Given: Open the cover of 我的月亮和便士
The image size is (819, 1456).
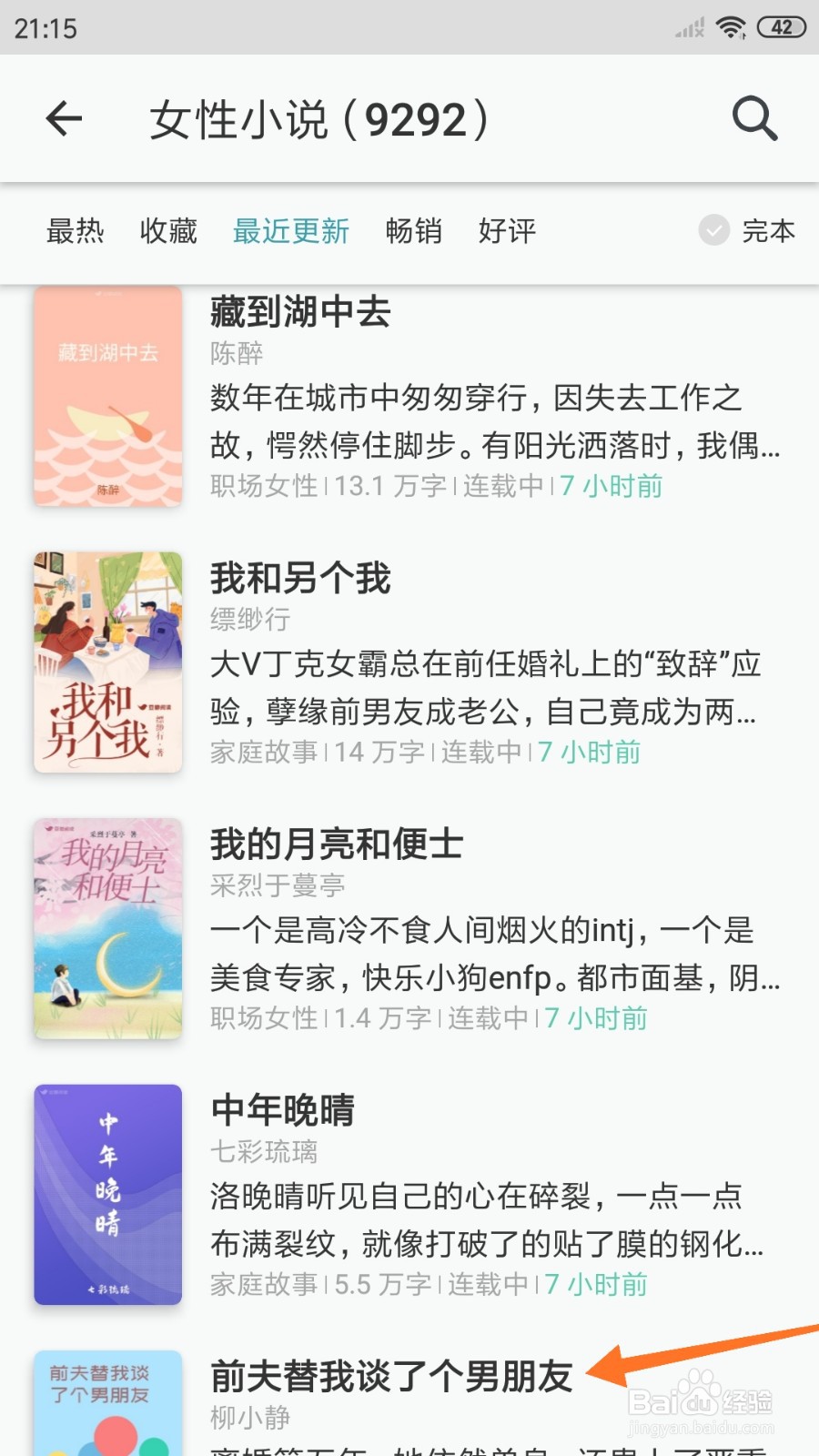Looking at the screenshot, I should coord(106,928).
